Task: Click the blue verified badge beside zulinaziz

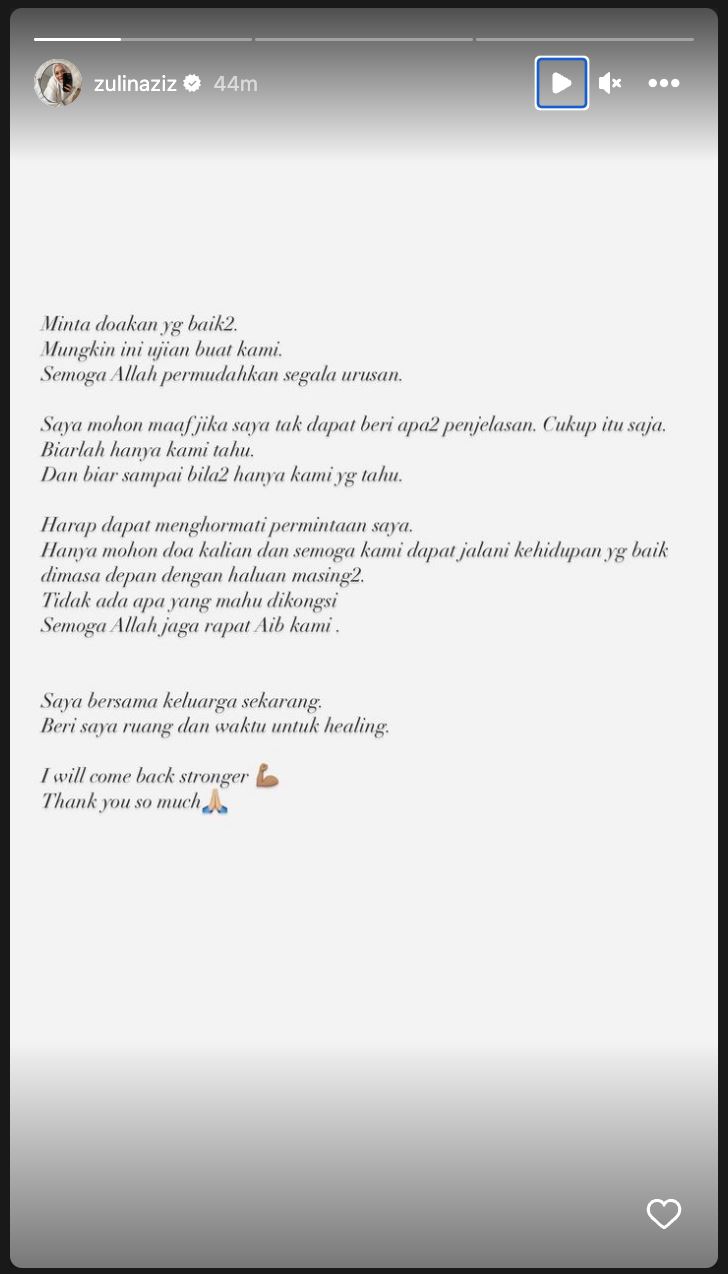Action: coord(196,83)
